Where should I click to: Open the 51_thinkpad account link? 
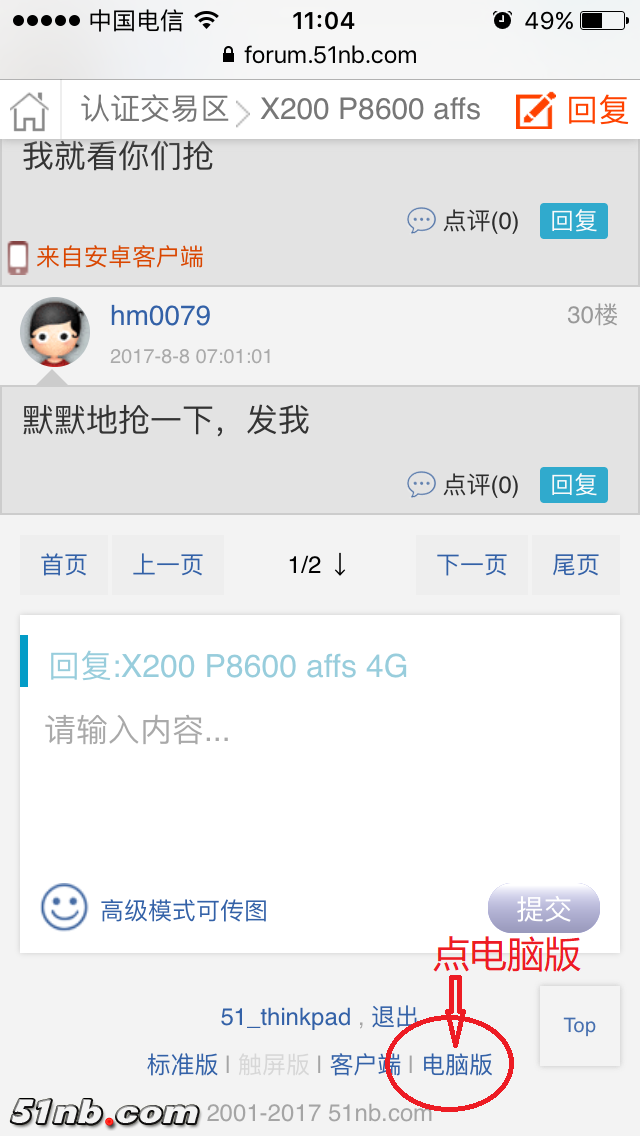tap(286, 1018)
